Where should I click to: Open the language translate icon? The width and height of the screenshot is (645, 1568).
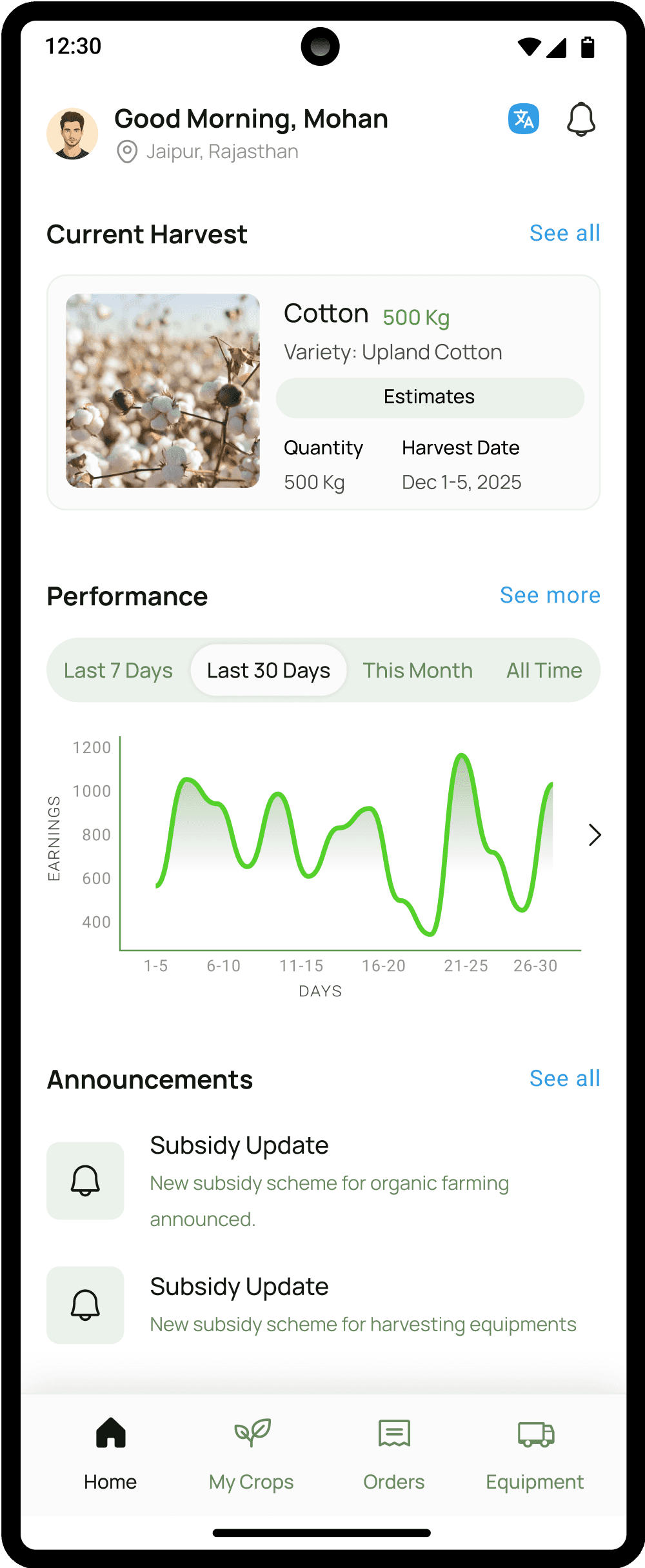(x=523, y=119)
